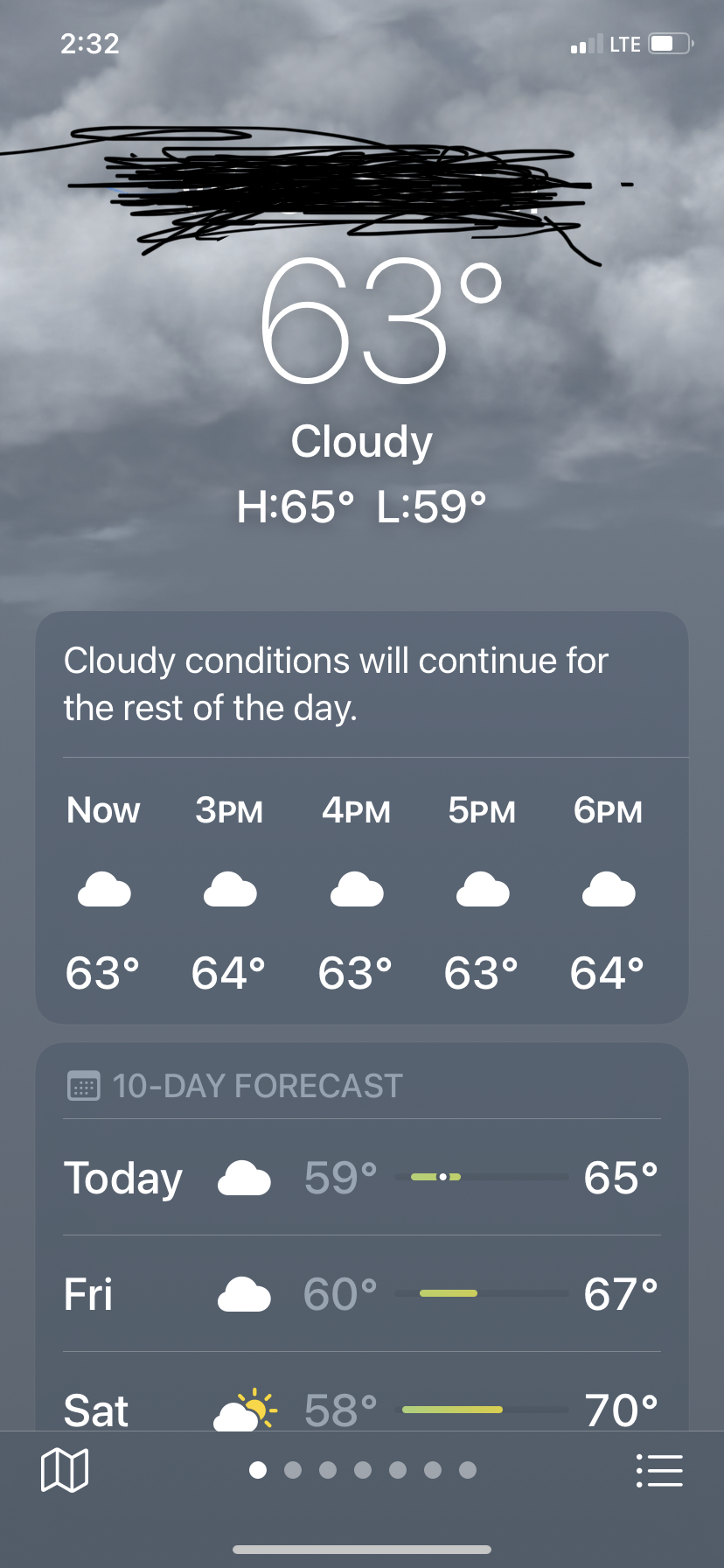Open Fri forecast details
724x1568 pixels.
(362, 1293)
